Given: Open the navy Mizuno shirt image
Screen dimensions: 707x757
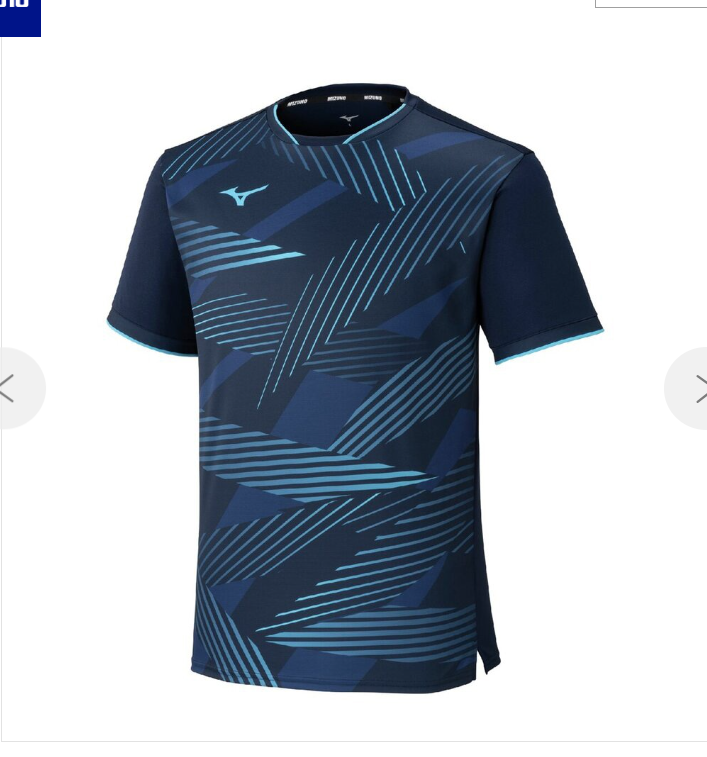Looking at the screenshot, I should tap(355, 390).
